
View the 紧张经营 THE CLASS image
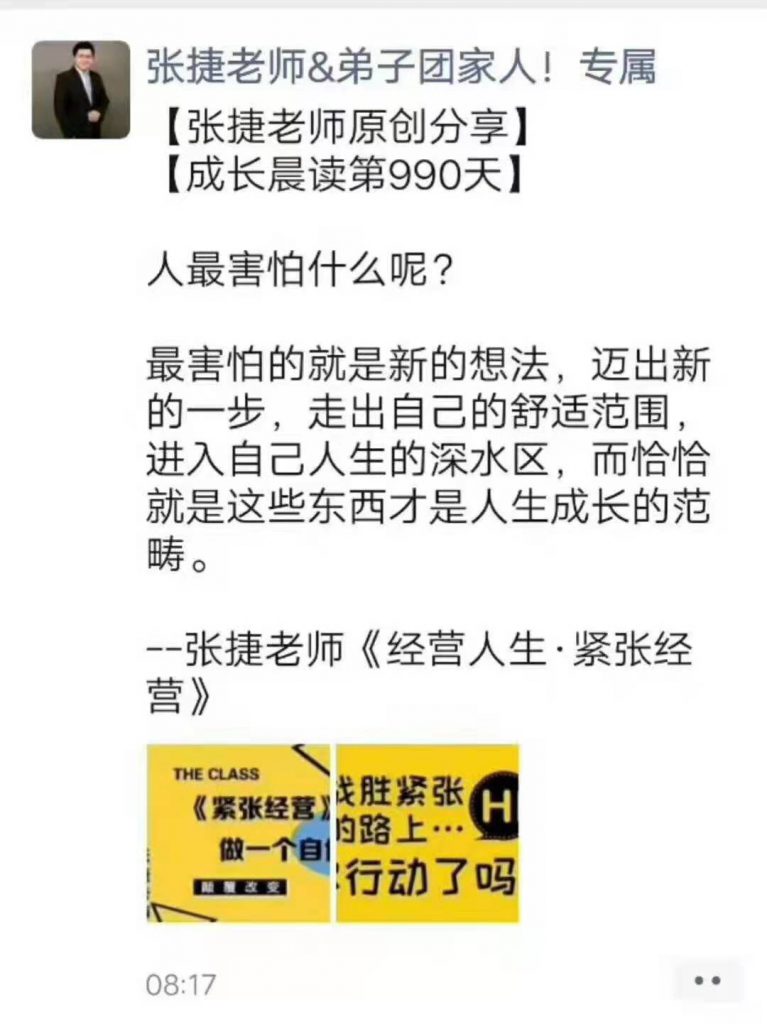tap(238, 832)
